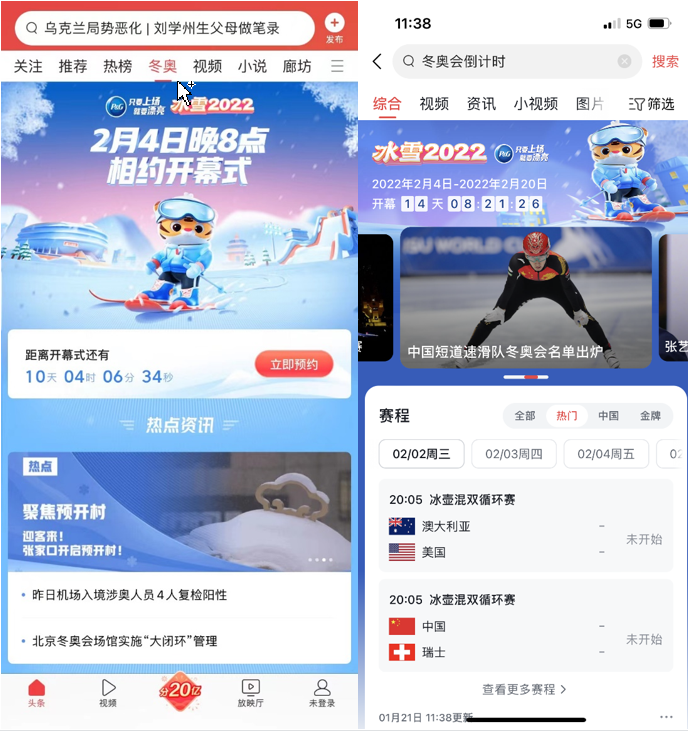Read 北京冬奥会场馆实施"大闭环"管理 article
Image resolution: width=688 pixels, height=731 pixels.
click(126, 641)
